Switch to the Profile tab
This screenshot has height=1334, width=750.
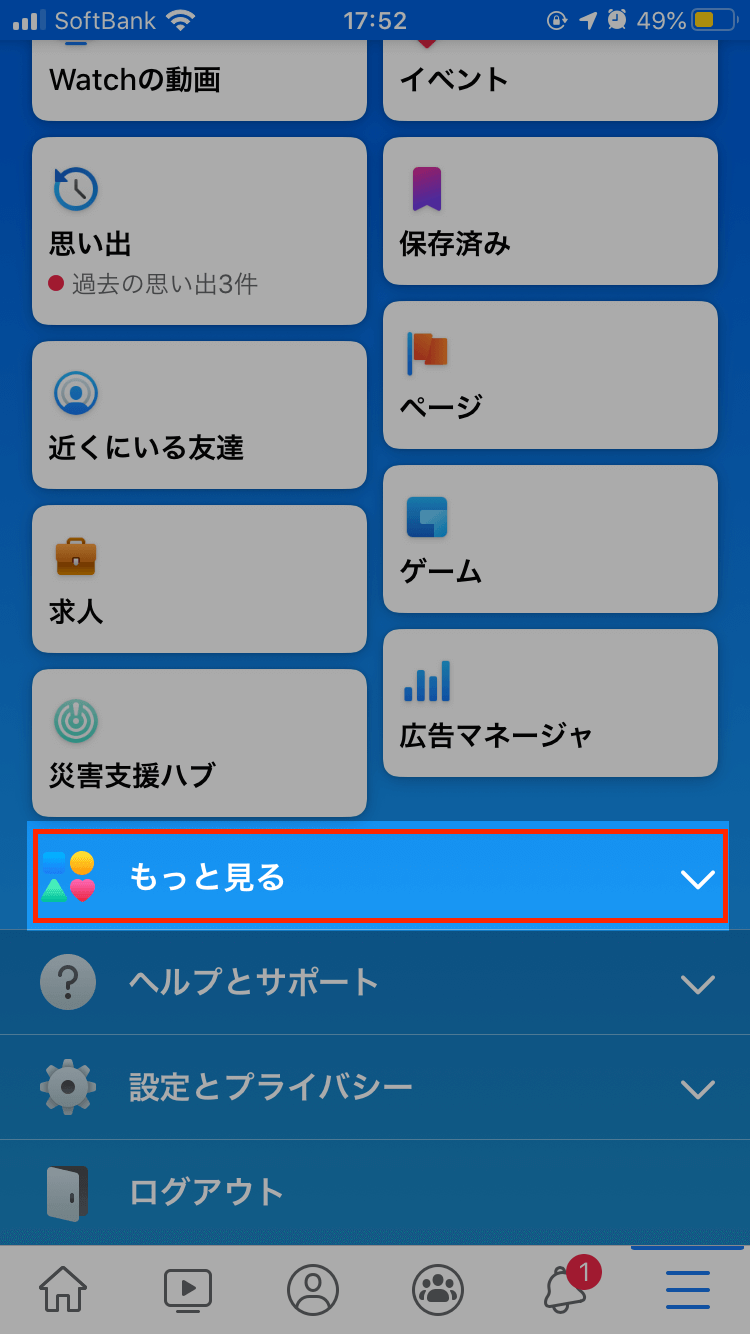(x=313, y=1290)
